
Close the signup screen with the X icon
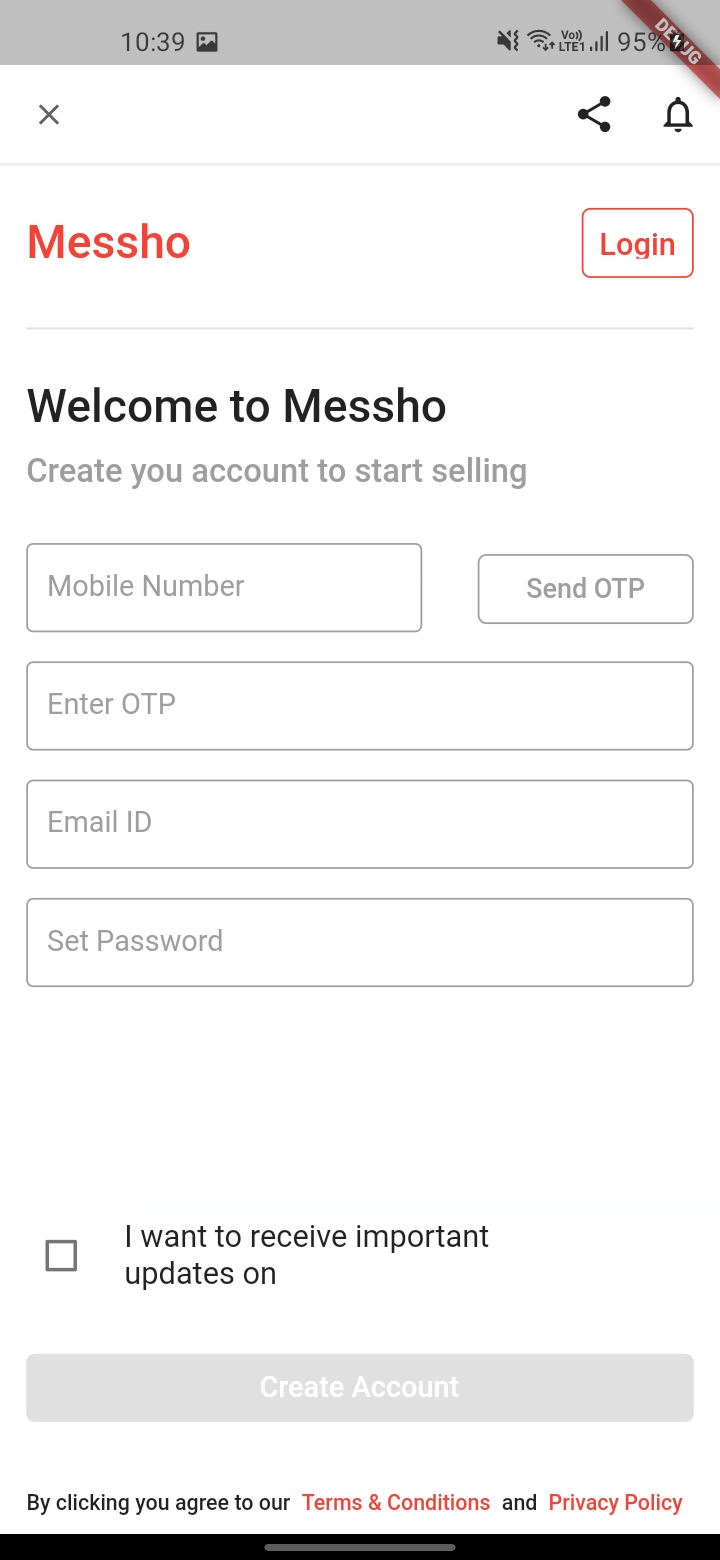(x=48, y=114)
